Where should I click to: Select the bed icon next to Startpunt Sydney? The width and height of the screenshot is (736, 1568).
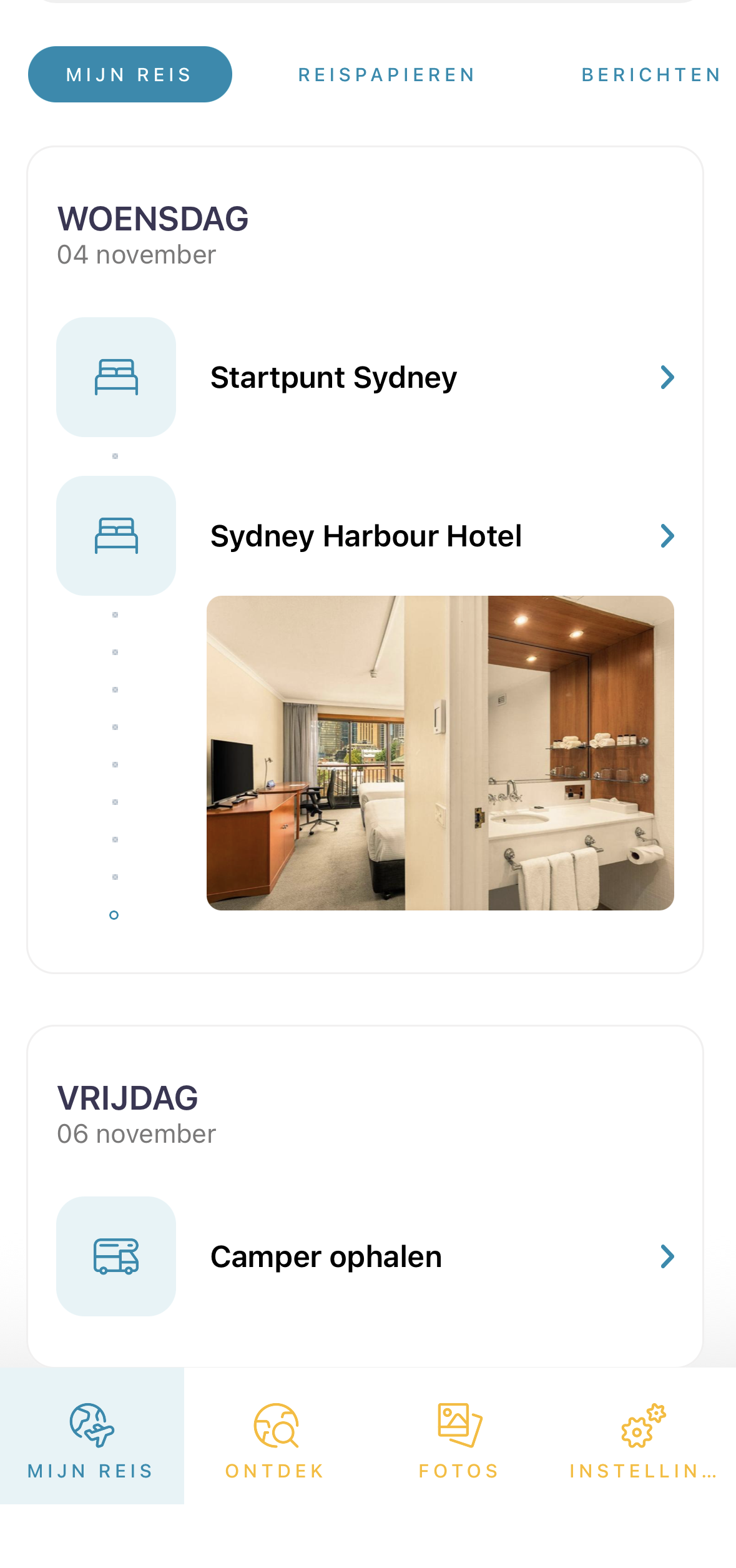115,377
